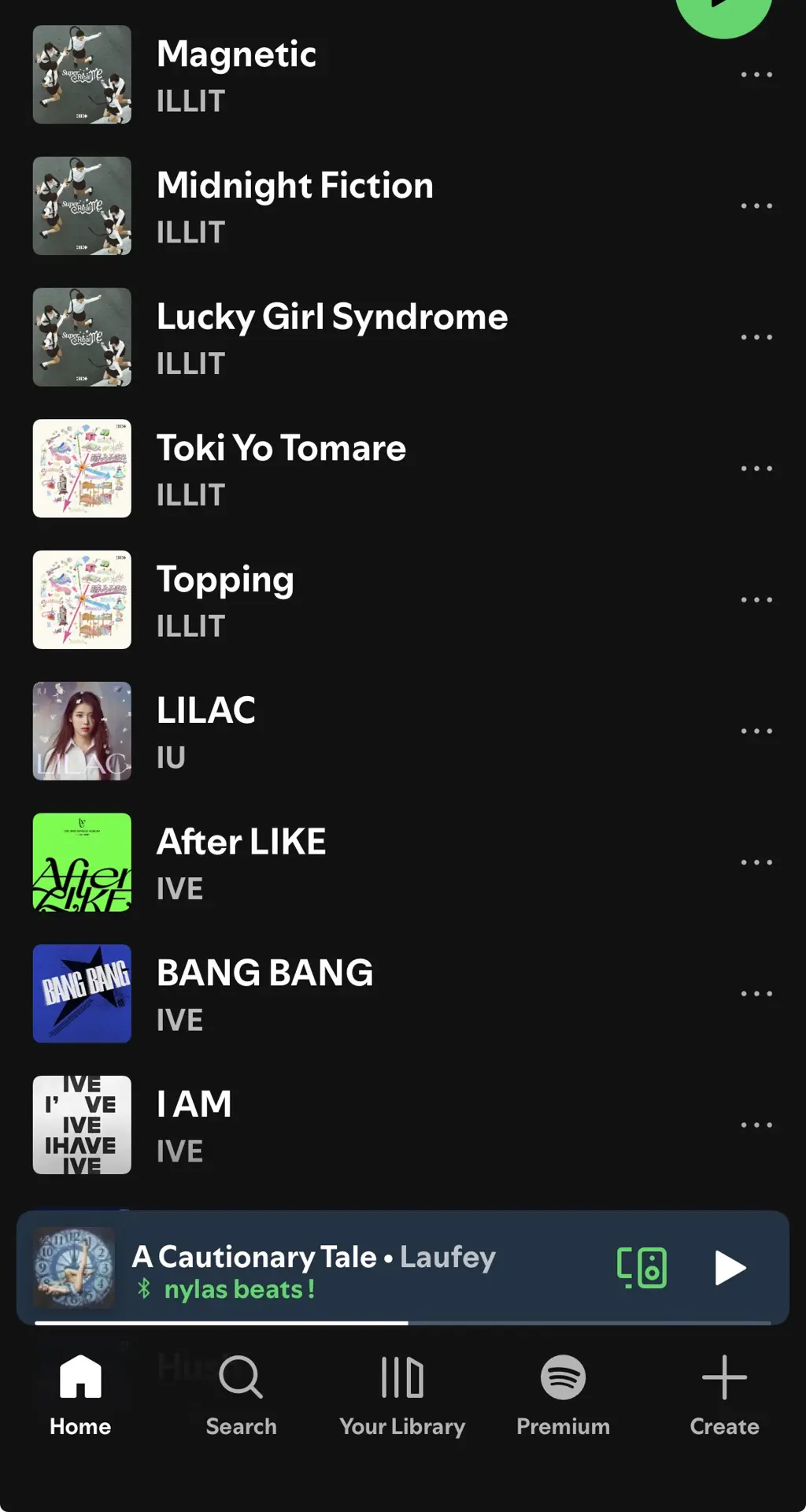
Task: Open more options for Toki Yo Tomare
Action: 756,469
